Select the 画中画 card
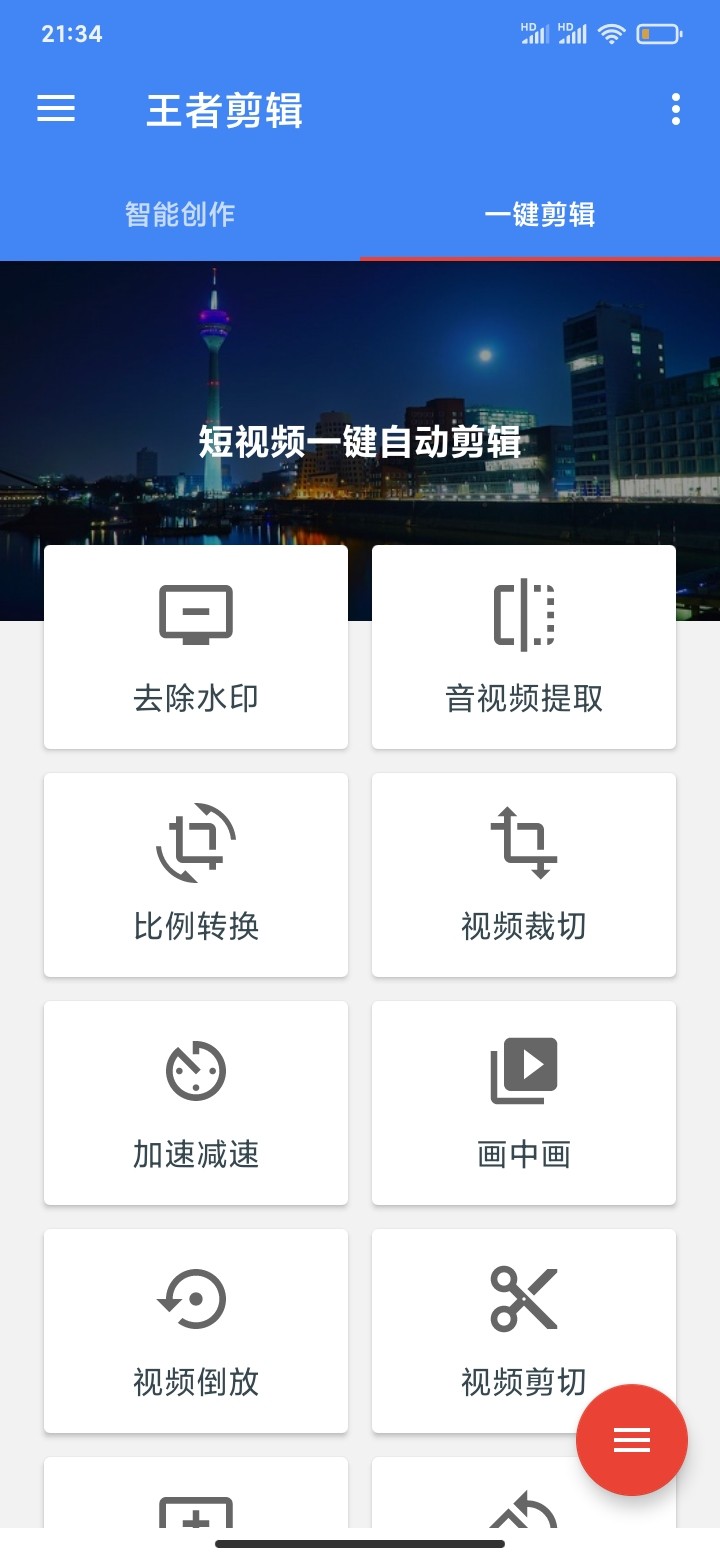The image size is (720, 1560). [x=524, y=1103]
